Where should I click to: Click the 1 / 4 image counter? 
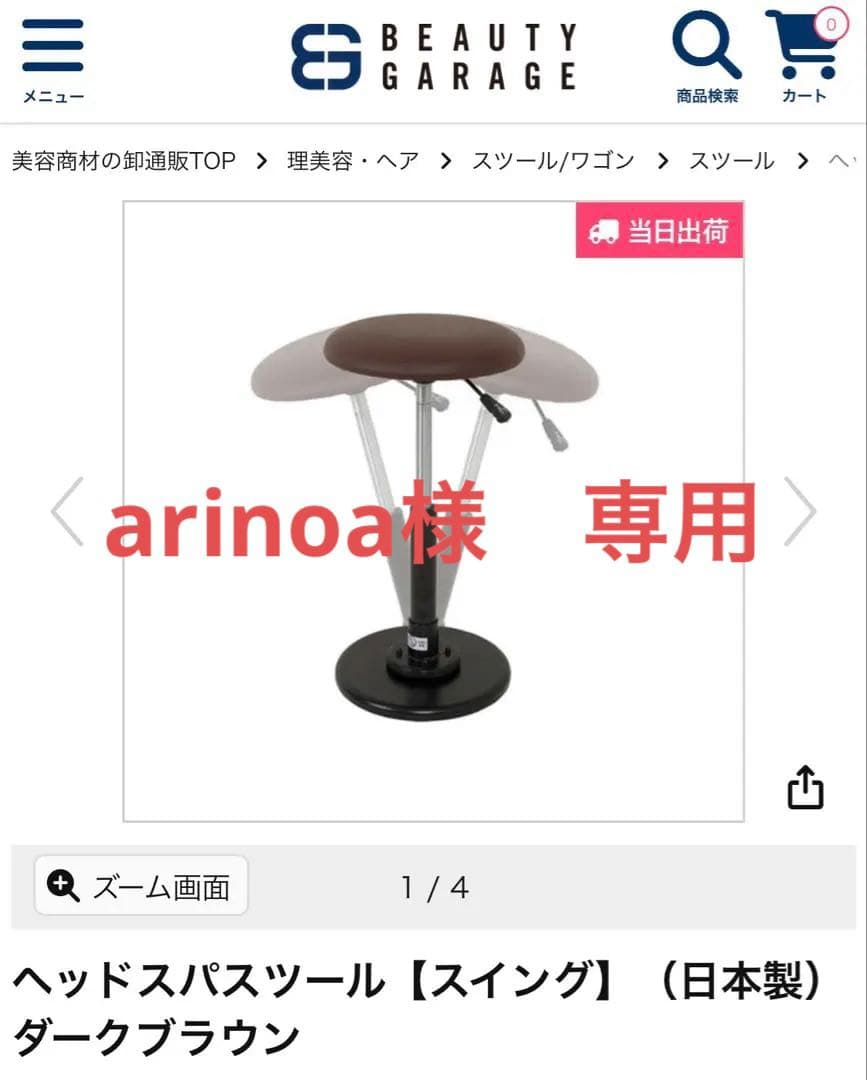tap(432, 886)
